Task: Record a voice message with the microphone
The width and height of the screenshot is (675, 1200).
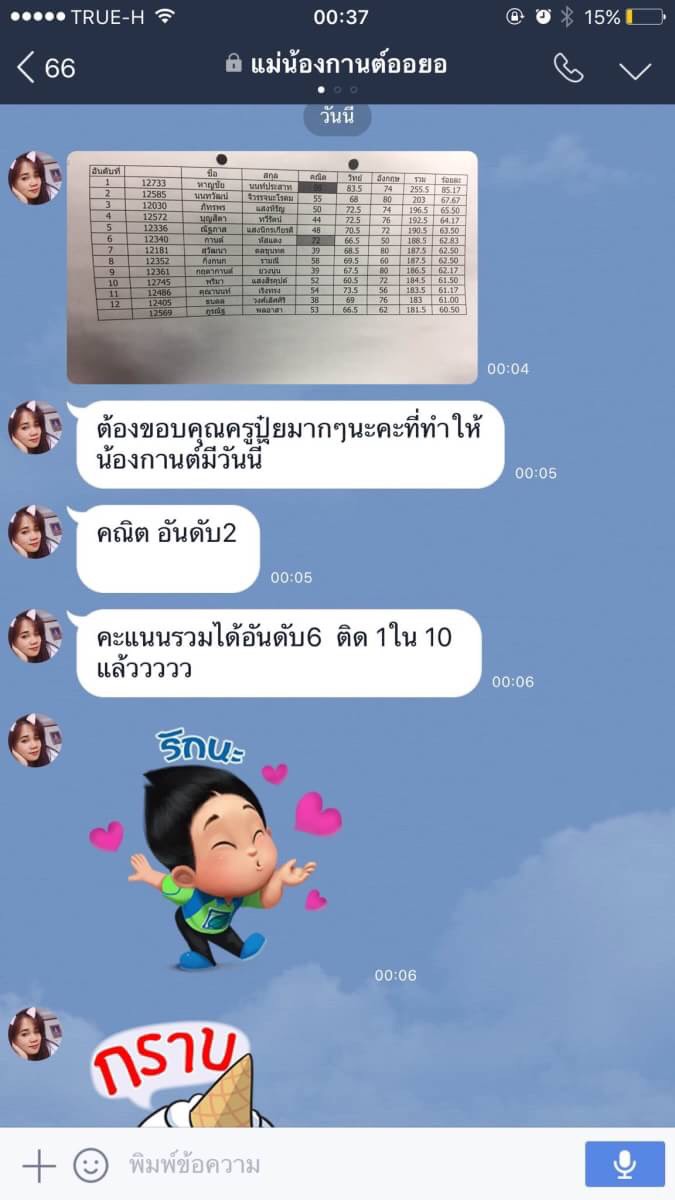Action: pyautogui.click(x=625, y=1164)
